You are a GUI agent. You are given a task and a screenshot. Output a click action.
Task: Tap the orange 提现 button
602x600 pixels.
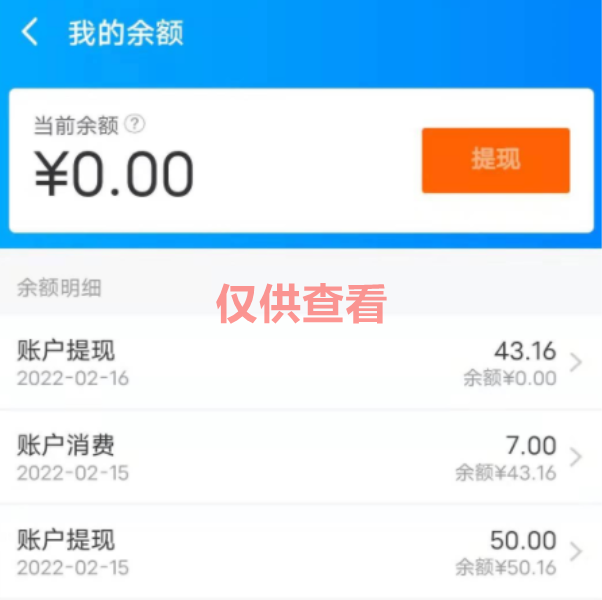pyautogui.click(x=495, y=160)
